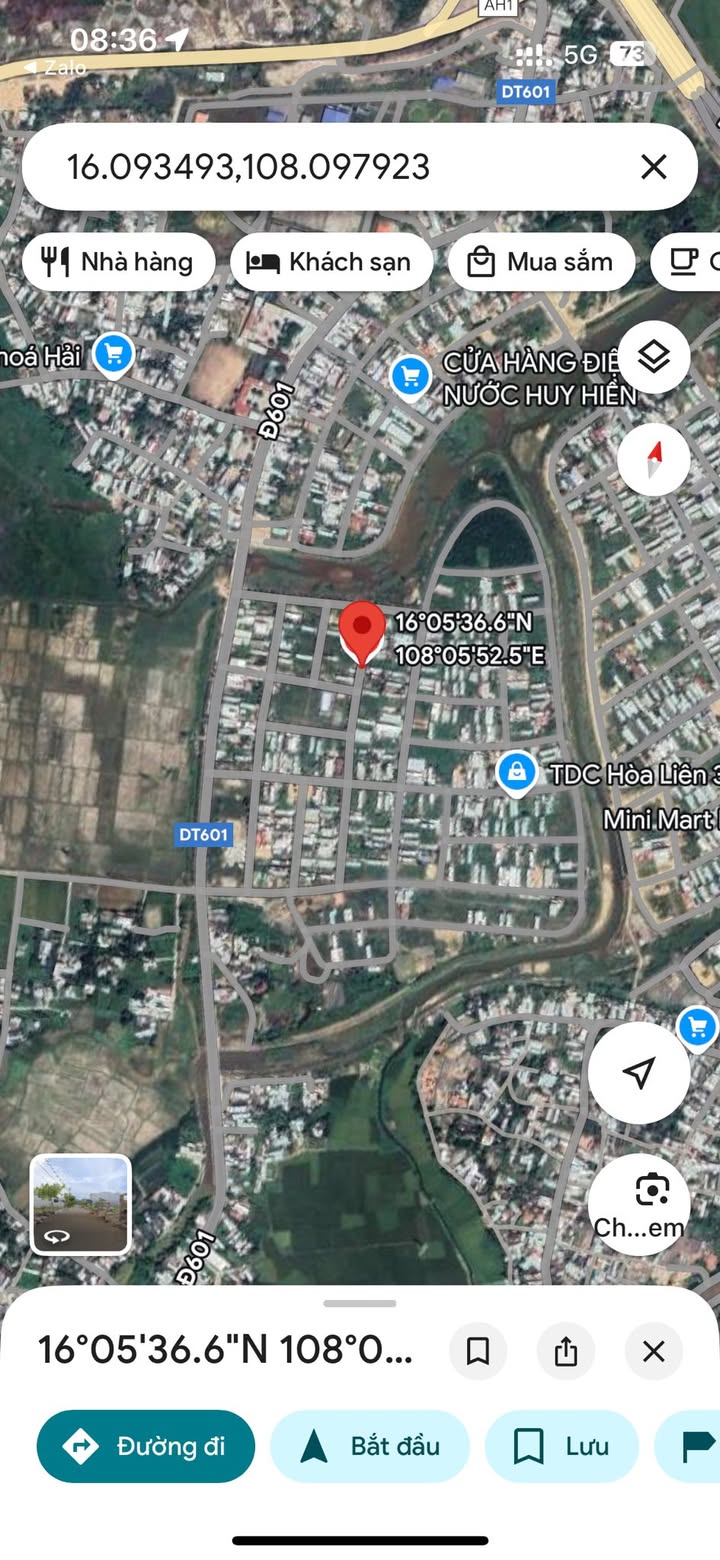
Task: Get directions with Đường đi
Action: (146, 1446)
